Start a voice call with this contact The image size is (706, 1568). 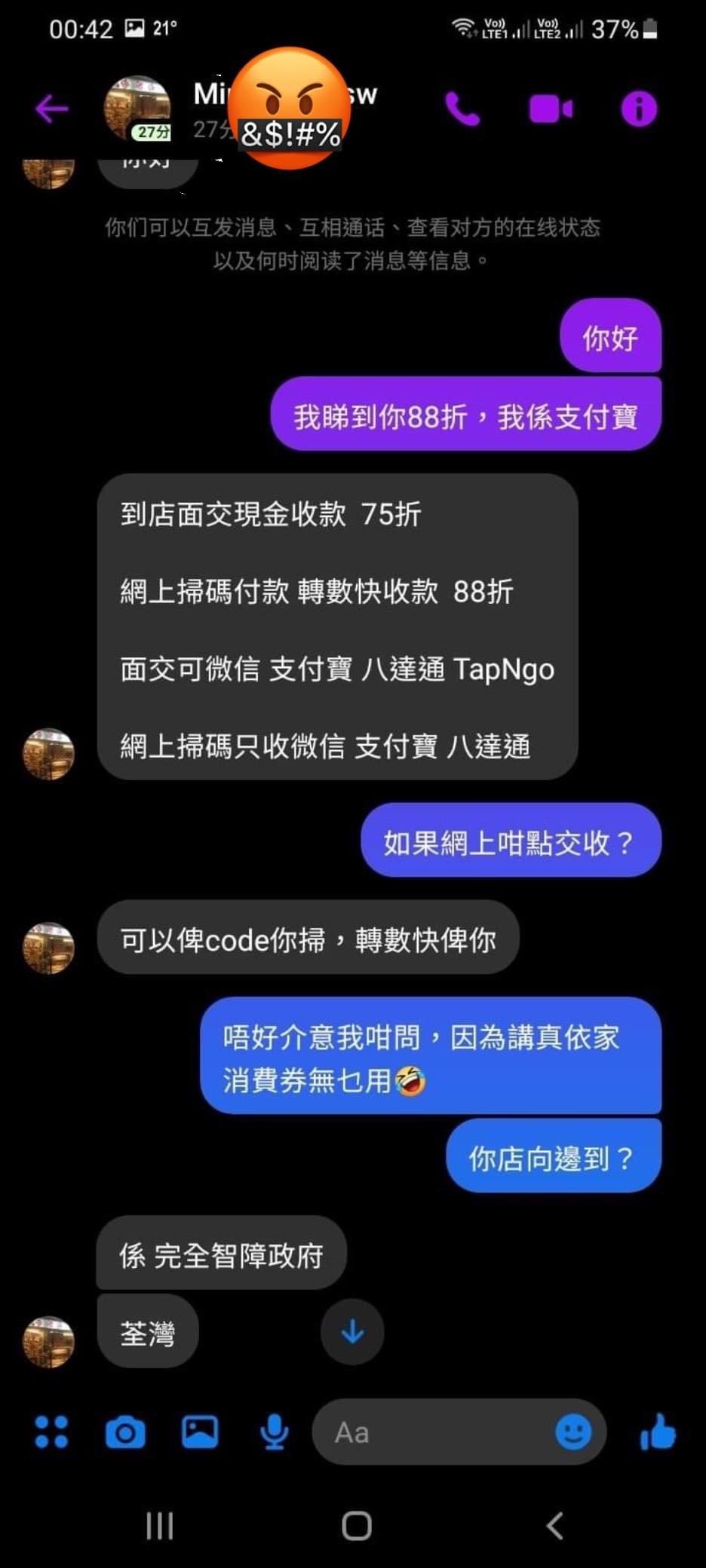(x=462, y=109)
